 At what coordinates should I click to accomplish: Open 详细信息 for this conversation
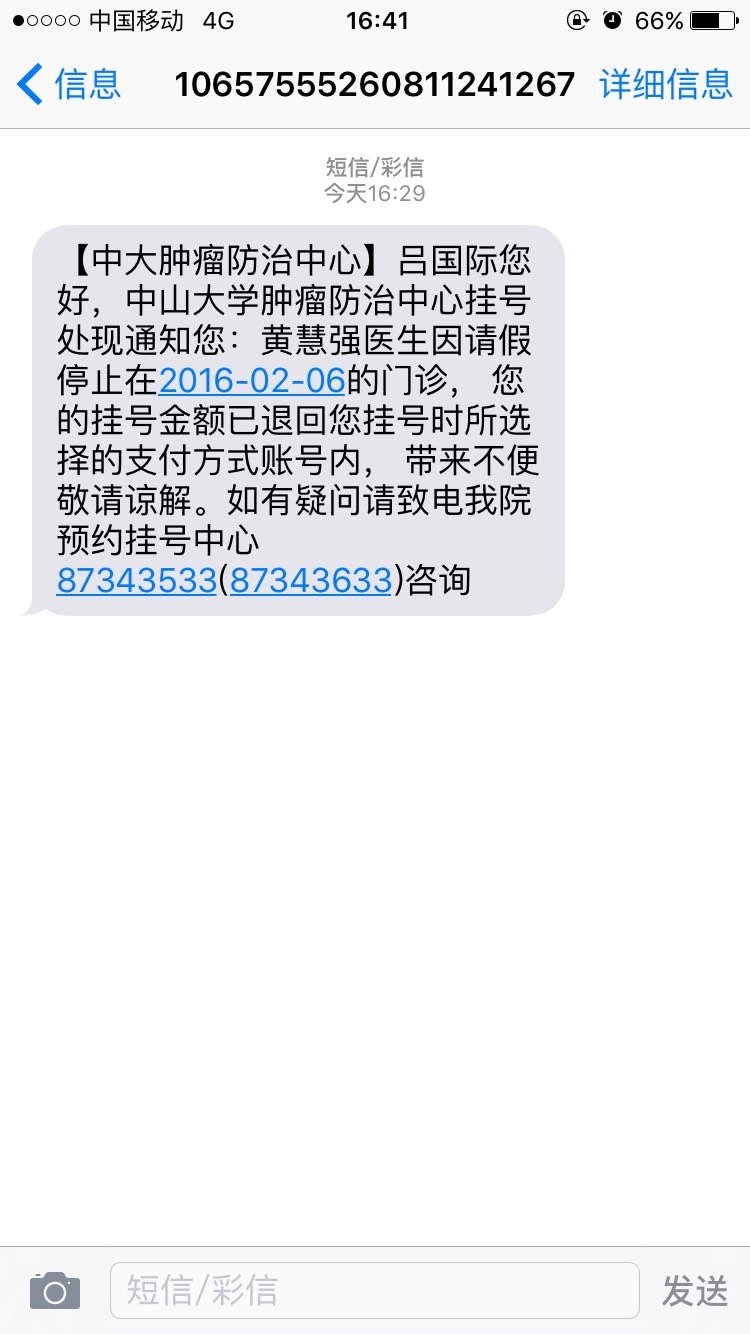[666, 84]
